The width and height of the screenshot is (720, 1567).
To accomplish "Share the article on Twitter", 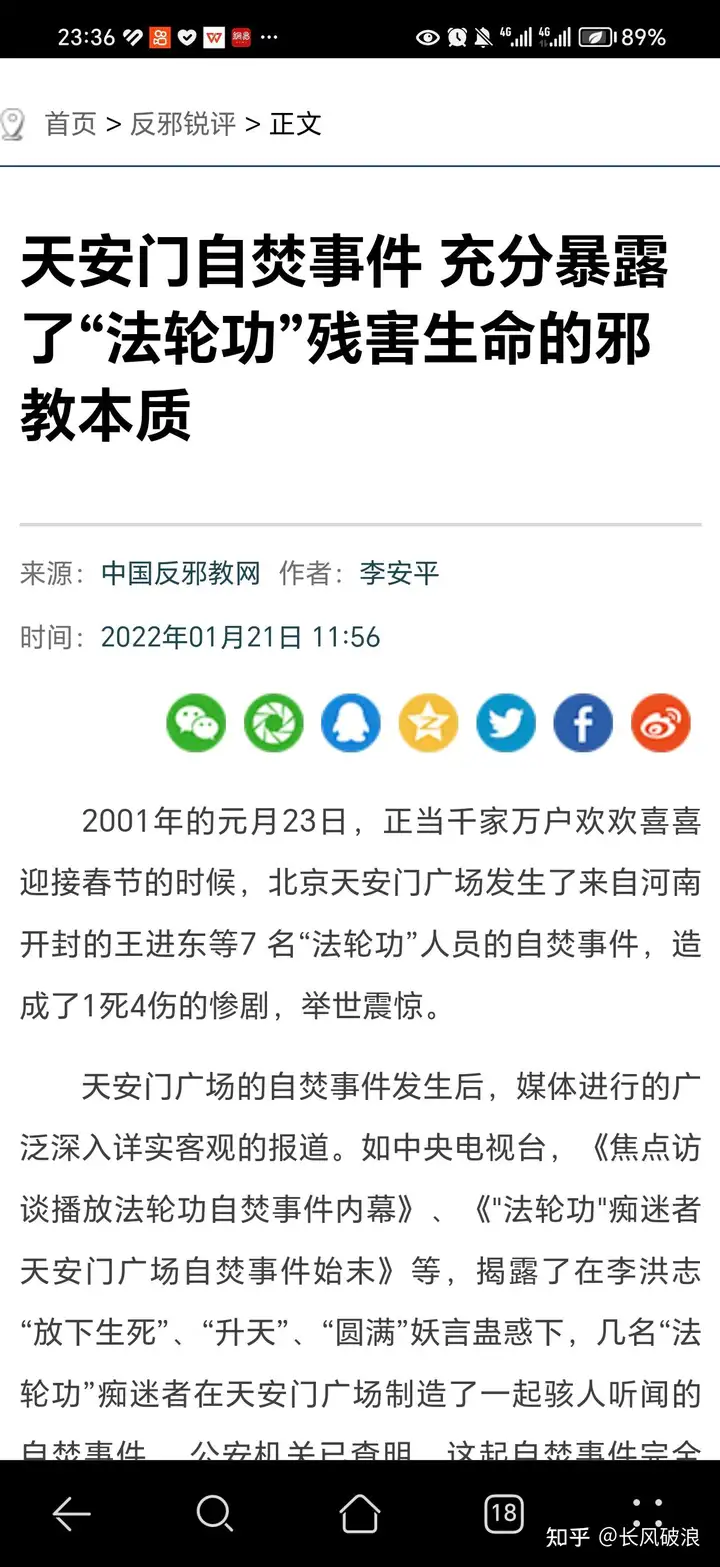I will tap(506, 723).
